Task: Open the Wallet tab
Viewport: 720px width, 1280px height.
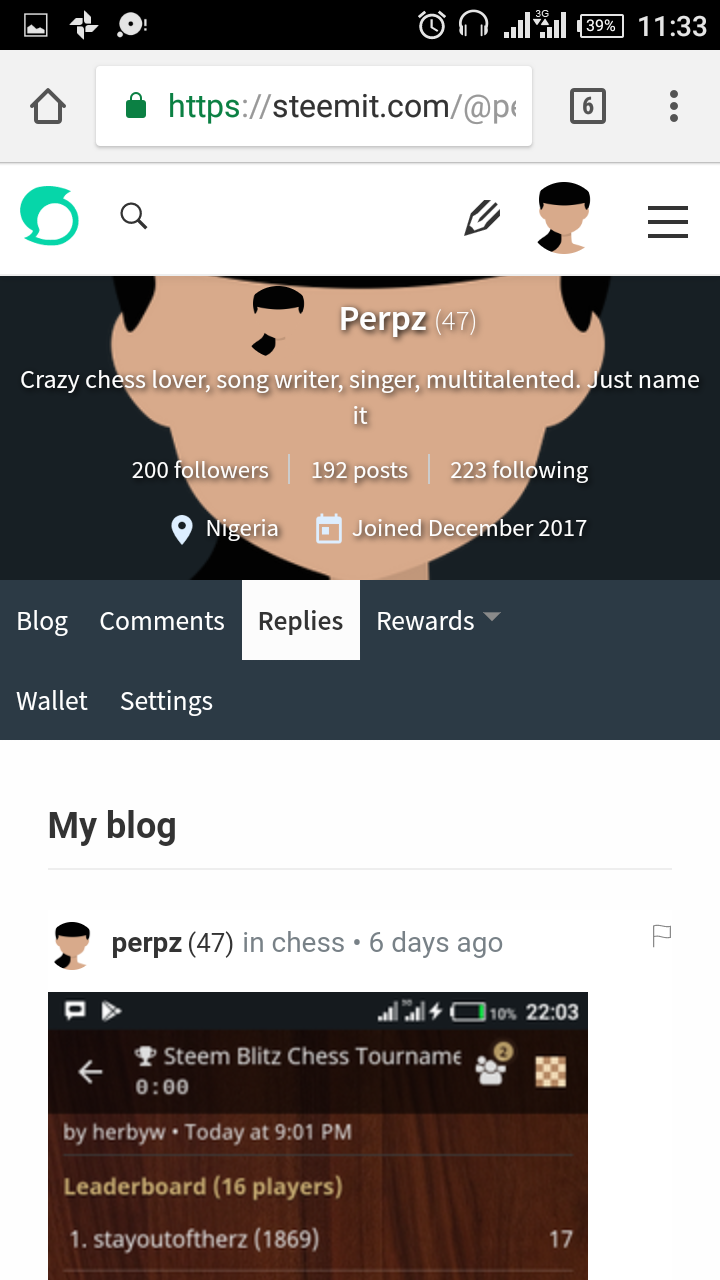Action: (52, 701)
